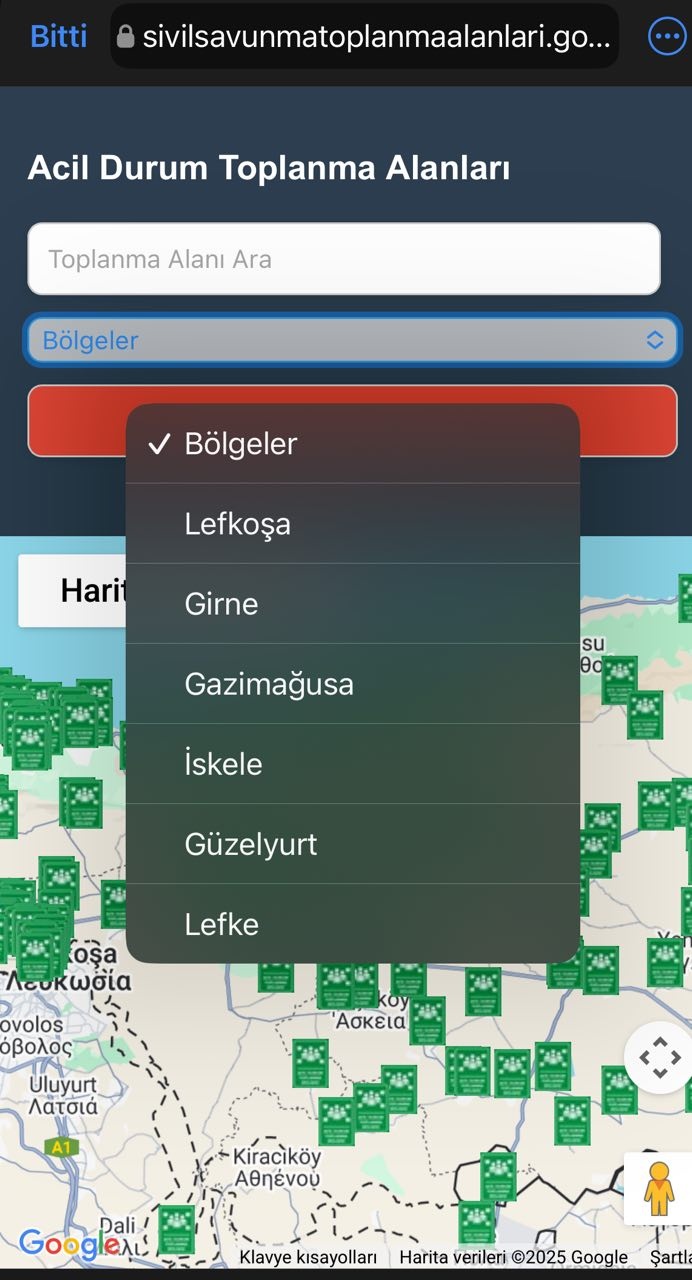The image size is (692, 1280).
Task: Switch to the Harita map type
Action: 75,591
